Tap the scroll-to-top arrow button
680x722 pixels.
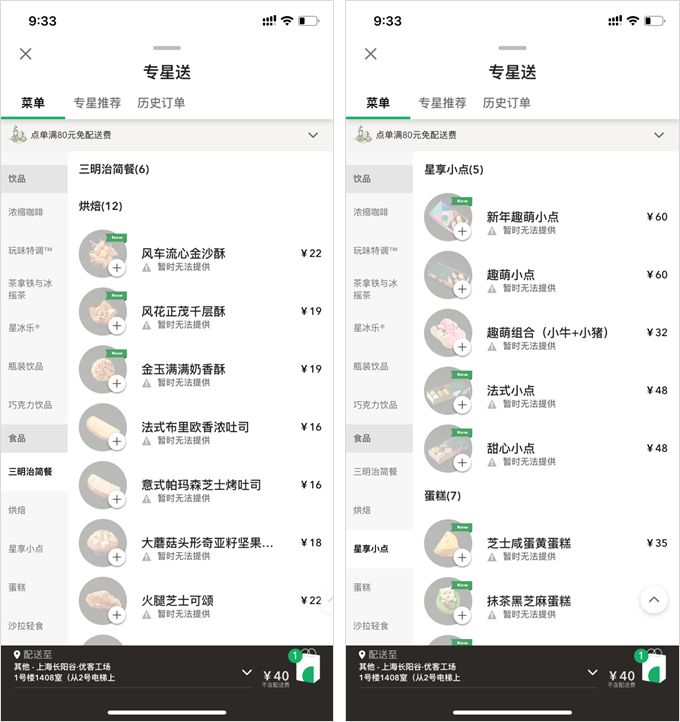(x=654, y=600)
